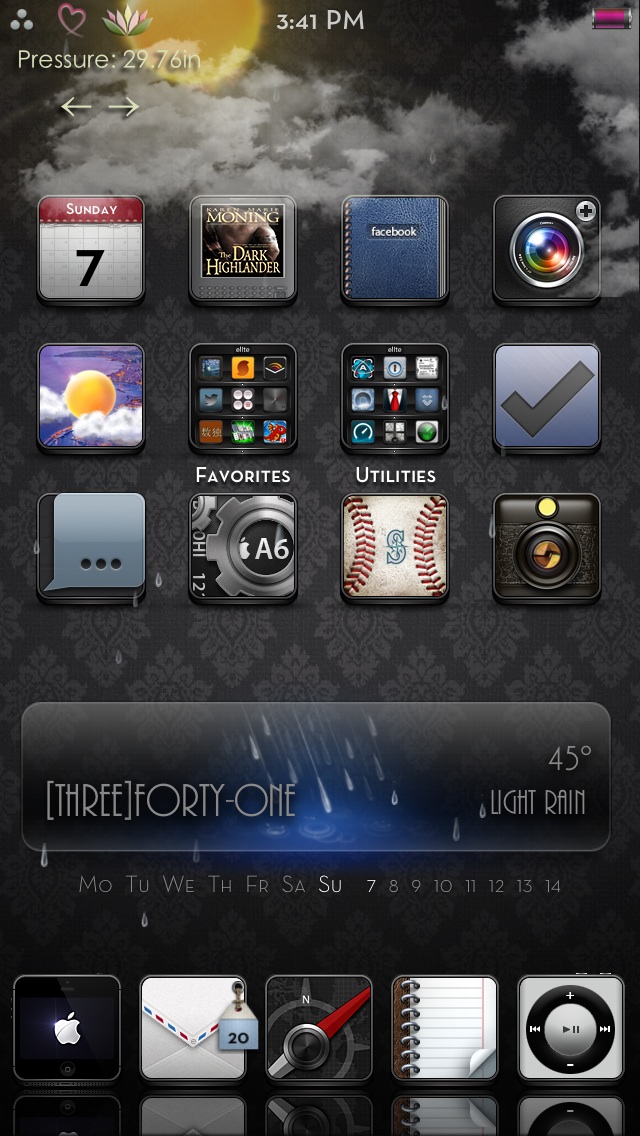Image resolution: width=640 pixels, height=1136 pixels.
Task: Launch the blue facebook notebook app
Action: (395, 248)
